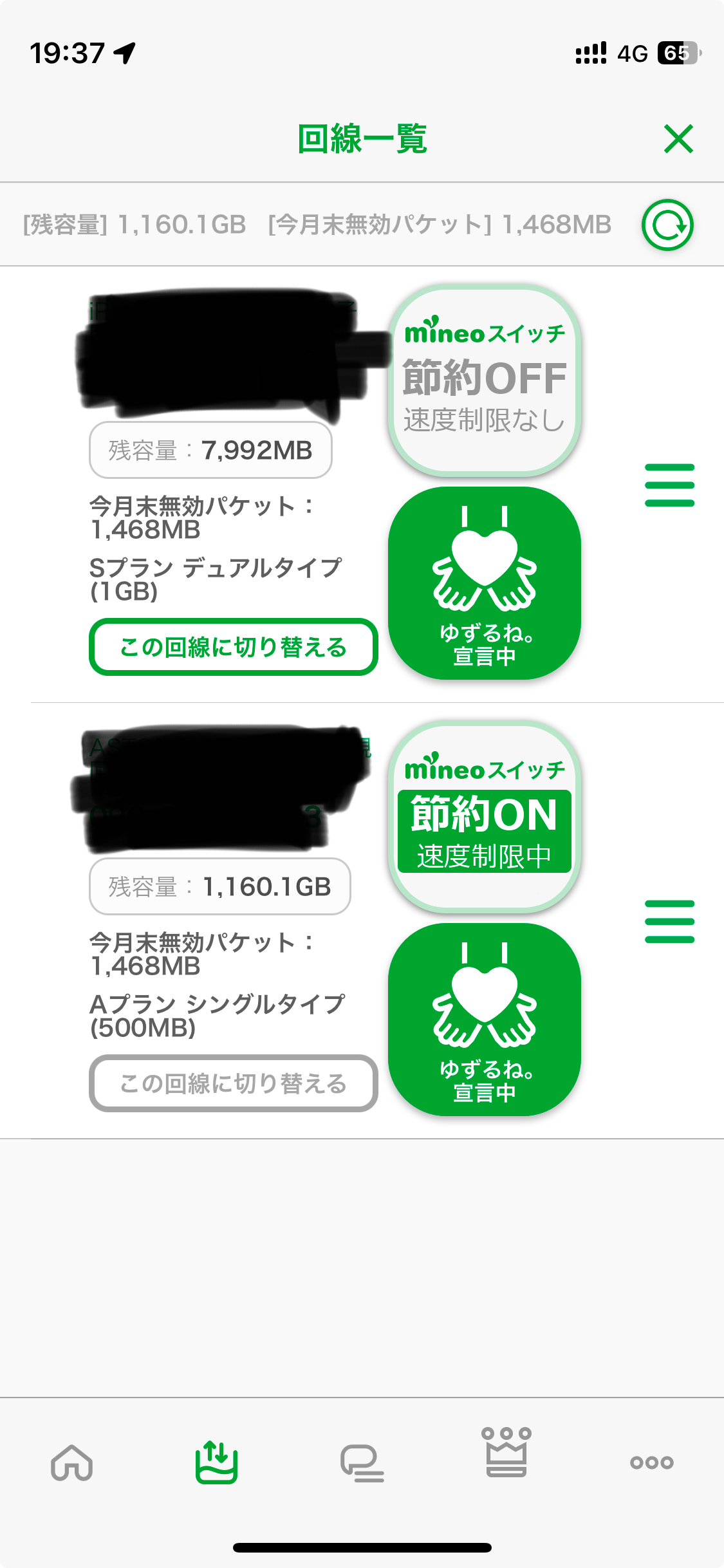Close the 回線一覧 screen
Viewport: 724px width, 1568px height.
[x=678, y=139]
